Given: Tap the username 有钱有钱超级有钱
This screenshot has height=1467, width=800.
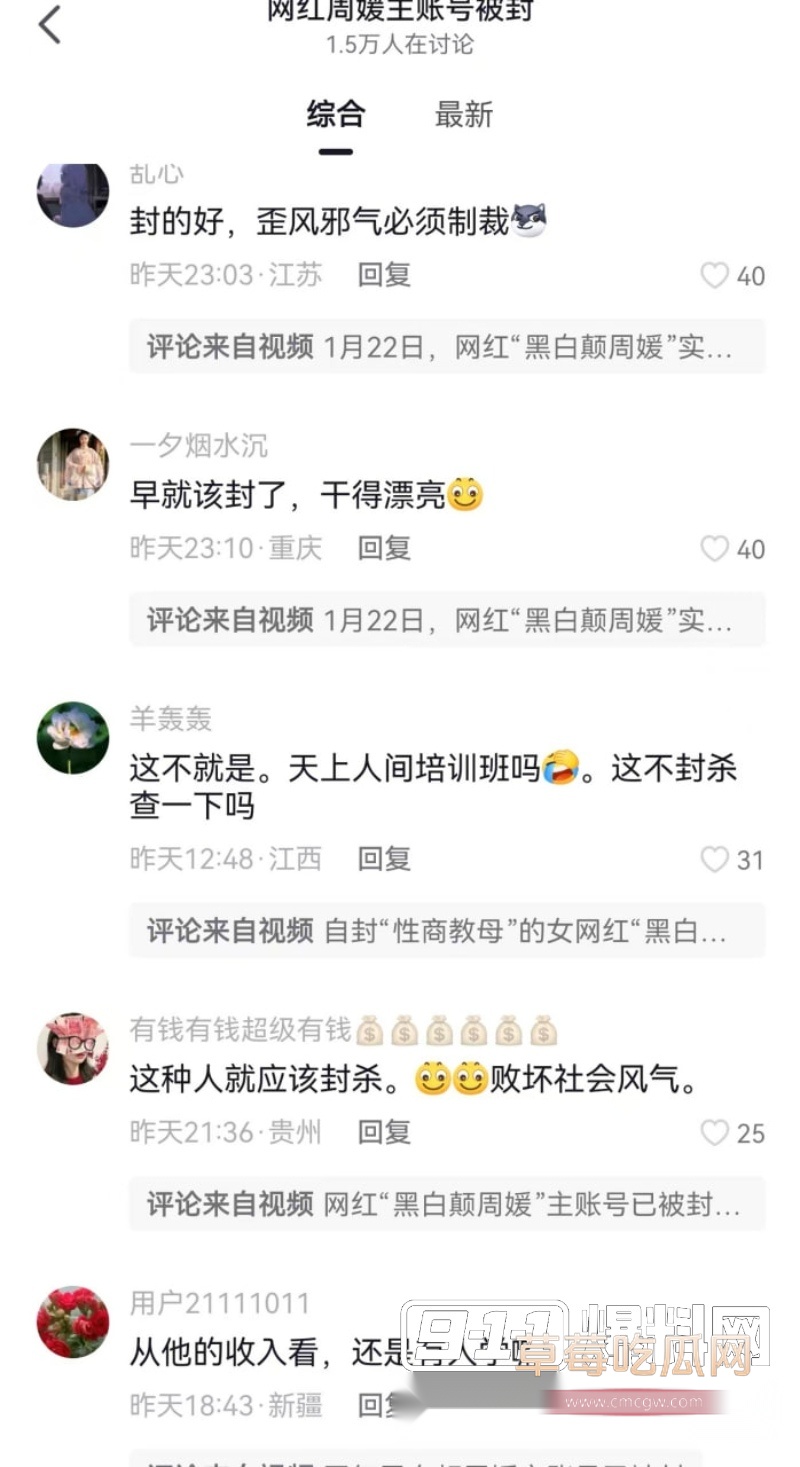Looking at the screenshot, I should click(240, 1030).
